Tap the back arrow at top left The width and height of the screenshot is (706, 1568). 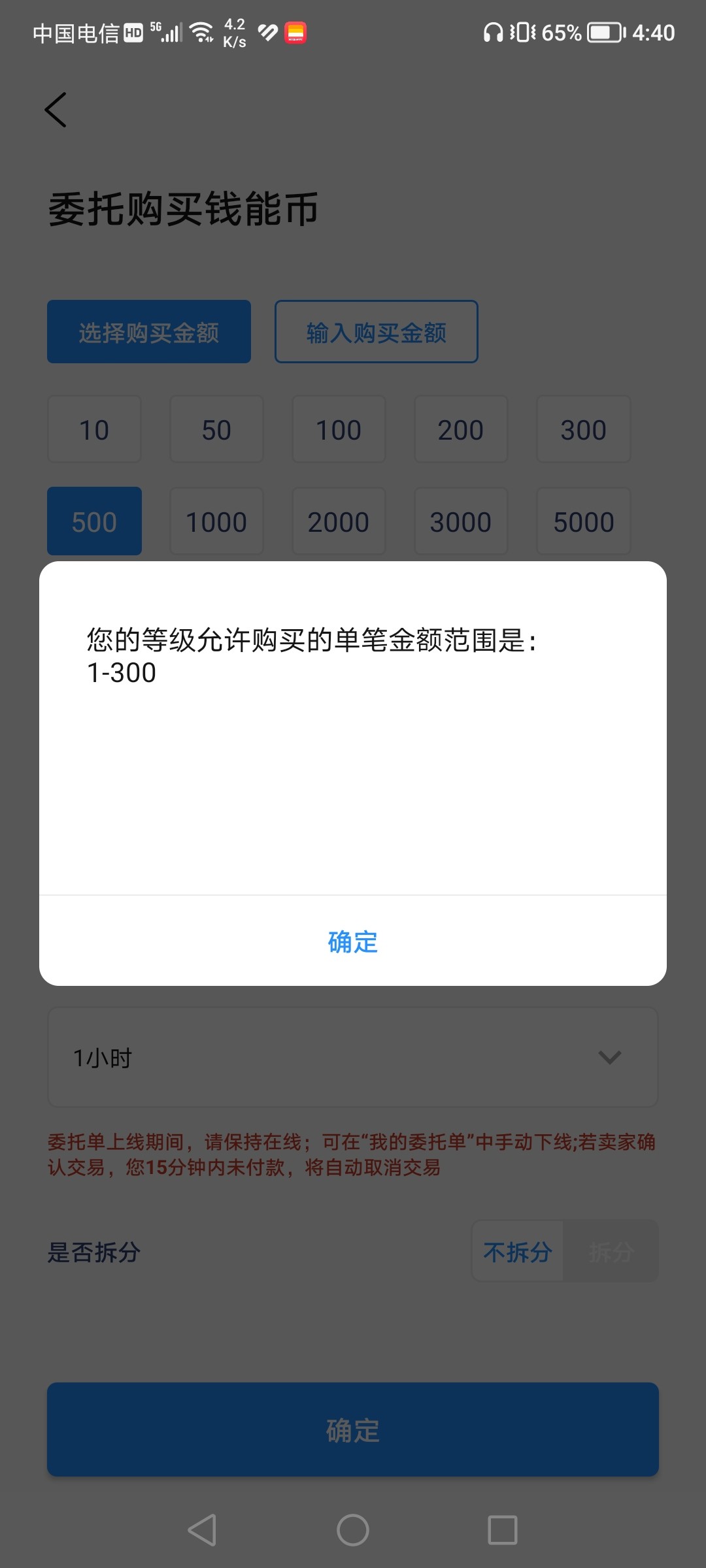coord(56,110)
